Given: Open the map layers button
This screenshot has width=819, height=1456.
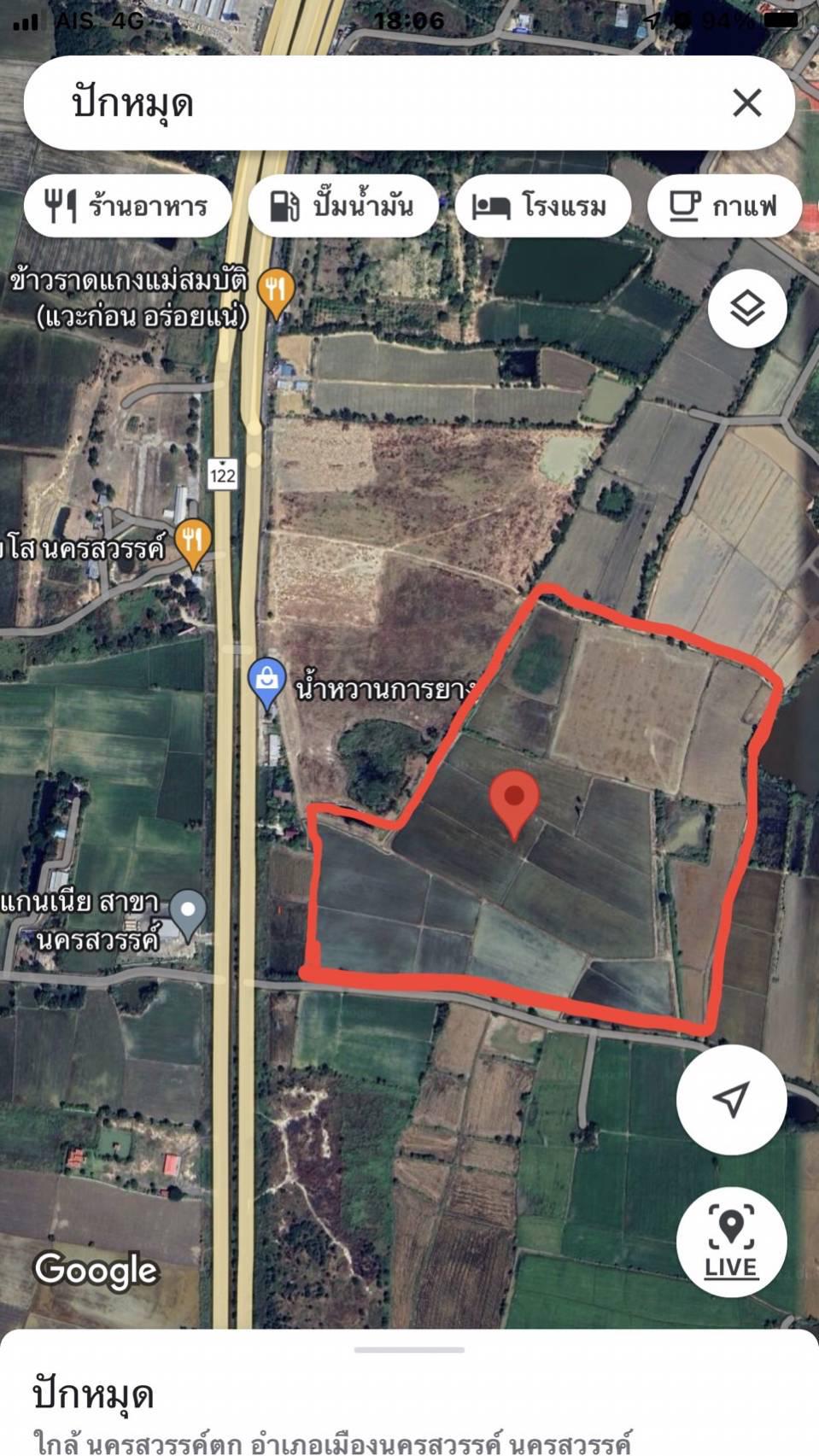Looking at the screenshot, I should pos(747,308).
